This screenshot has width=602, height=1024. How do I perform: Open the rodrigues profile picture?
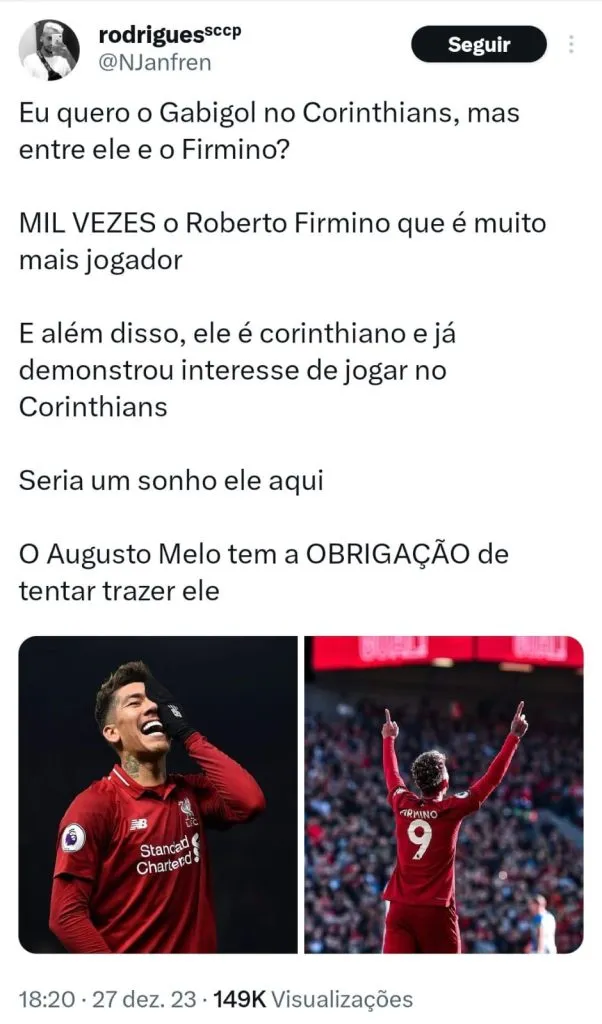pos(49,48)
